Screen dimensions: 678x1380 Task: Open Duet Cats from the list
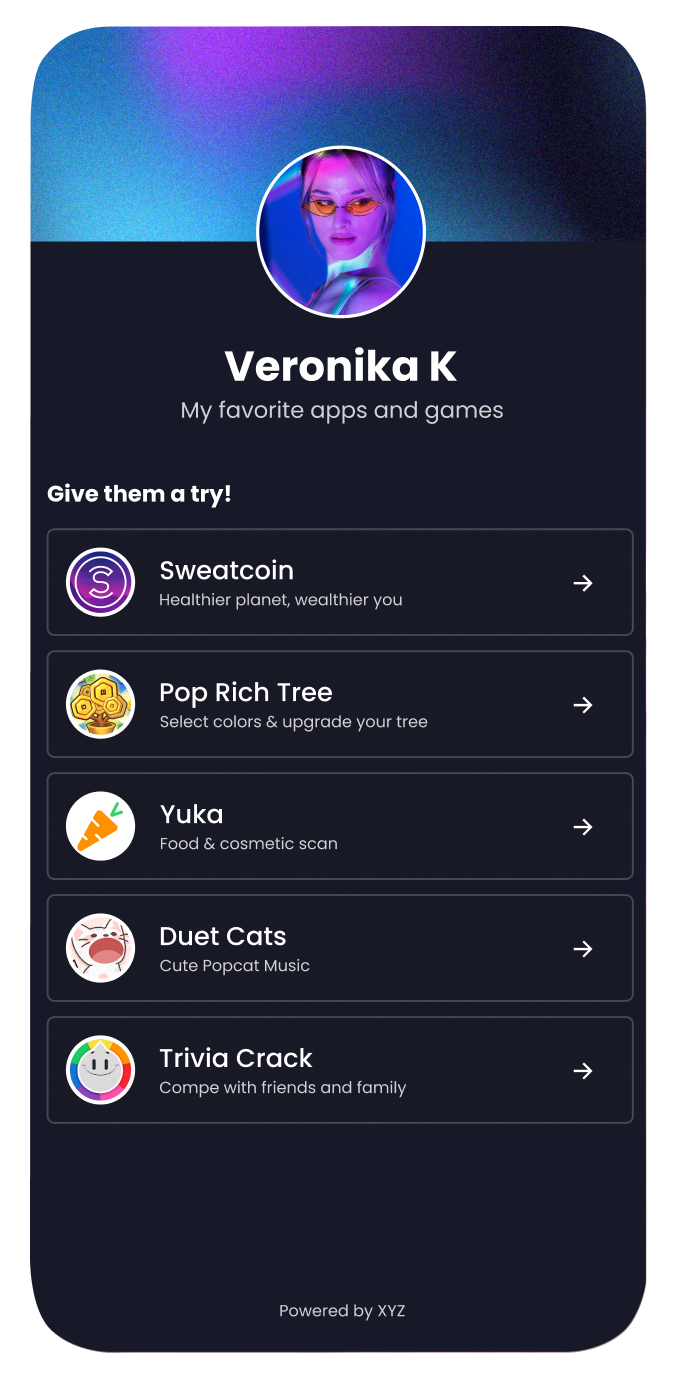(x=340, y=948)
